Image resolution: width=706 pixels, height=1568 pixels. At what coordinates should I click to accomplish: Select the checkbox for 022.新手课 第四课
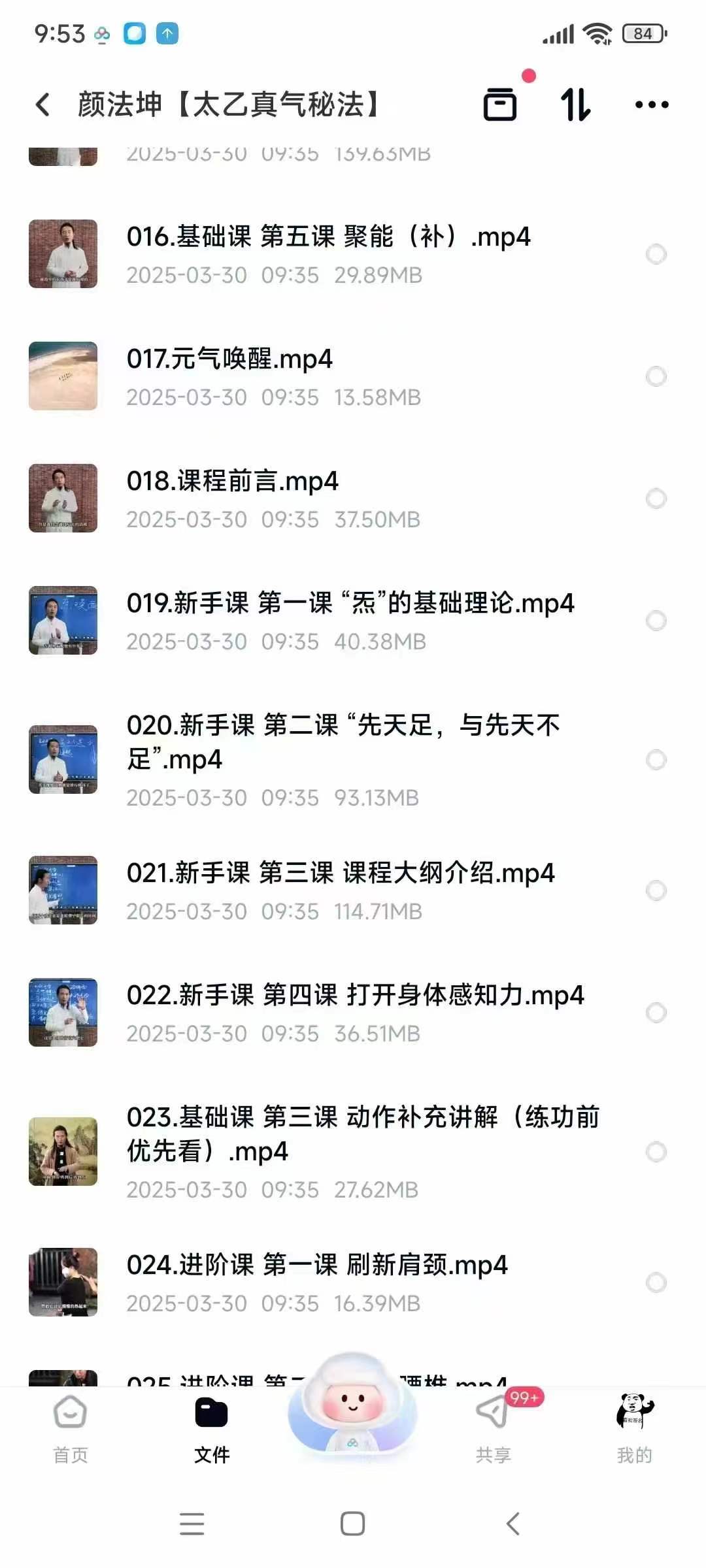[x=656, y=1013]
